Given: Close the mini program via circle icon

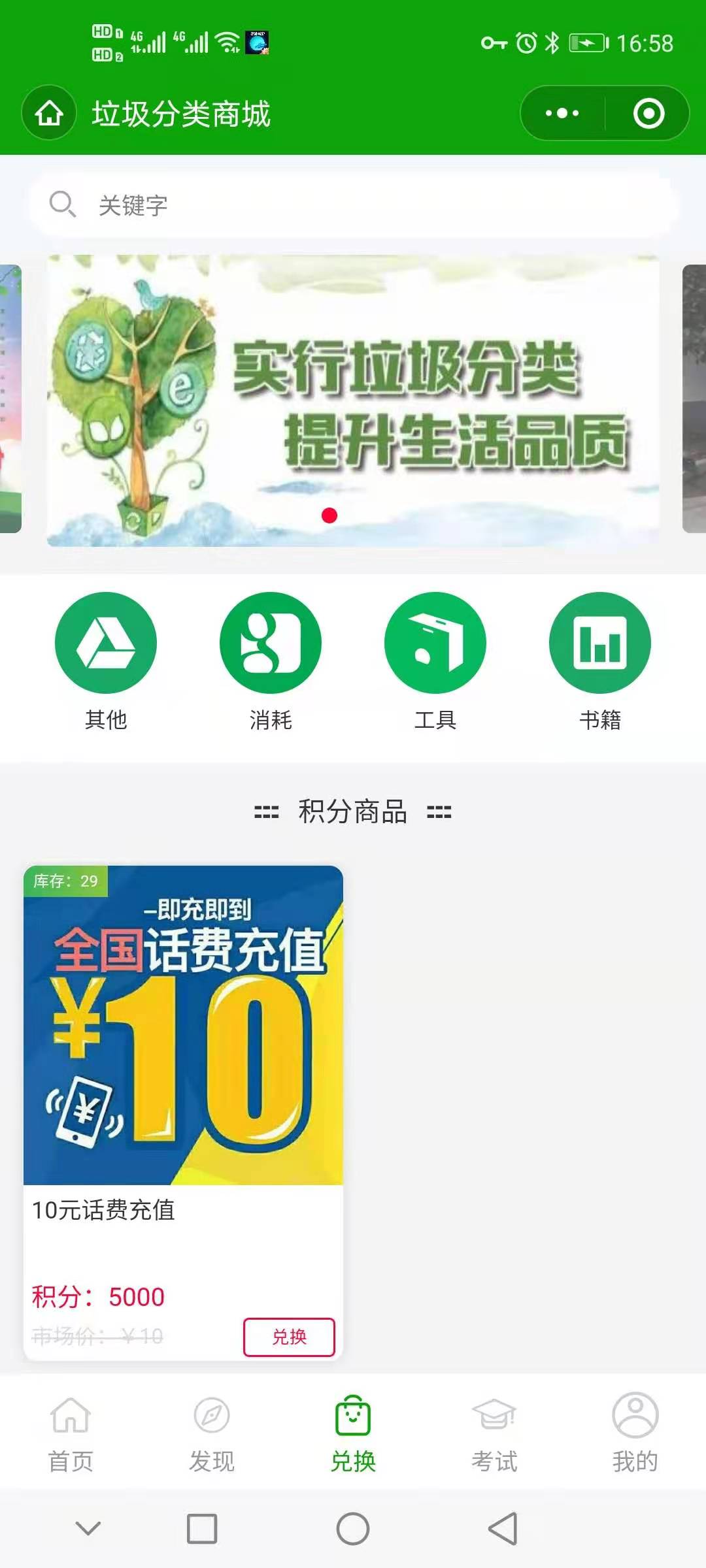Looking at the screenshot, I should [648, 113].
